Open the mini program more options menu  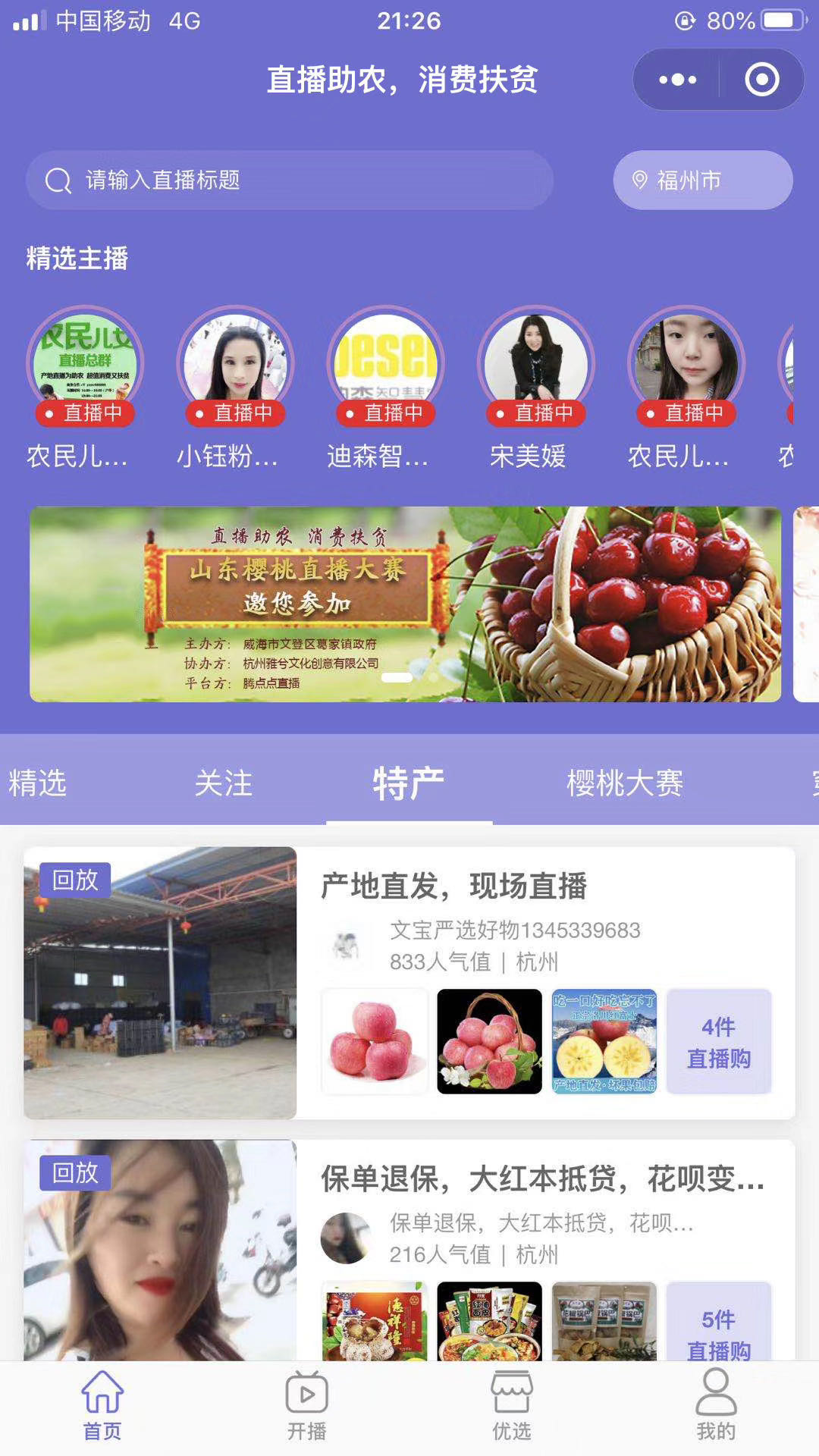pyautogui.click(x=677, y=80)
